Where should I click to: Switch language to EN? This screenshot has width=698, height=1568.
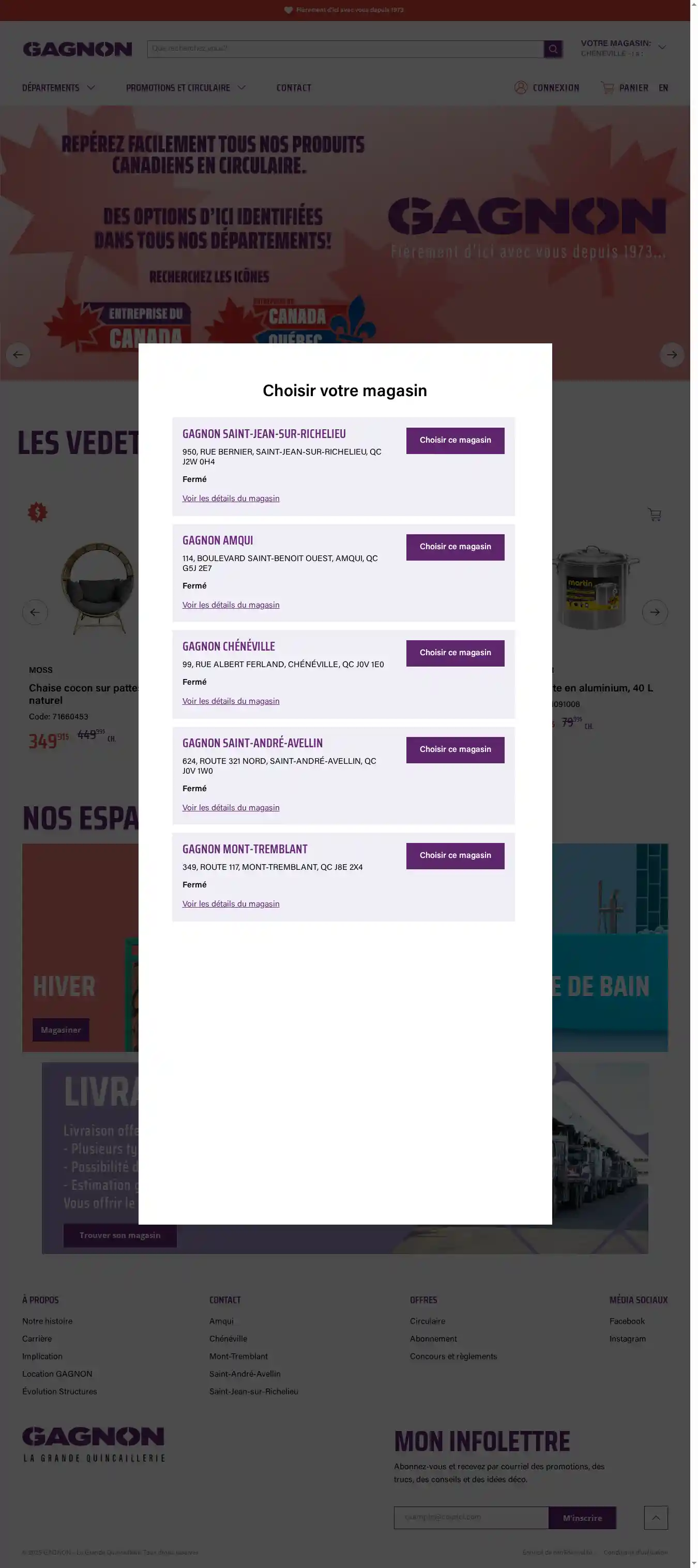point(663,87)
